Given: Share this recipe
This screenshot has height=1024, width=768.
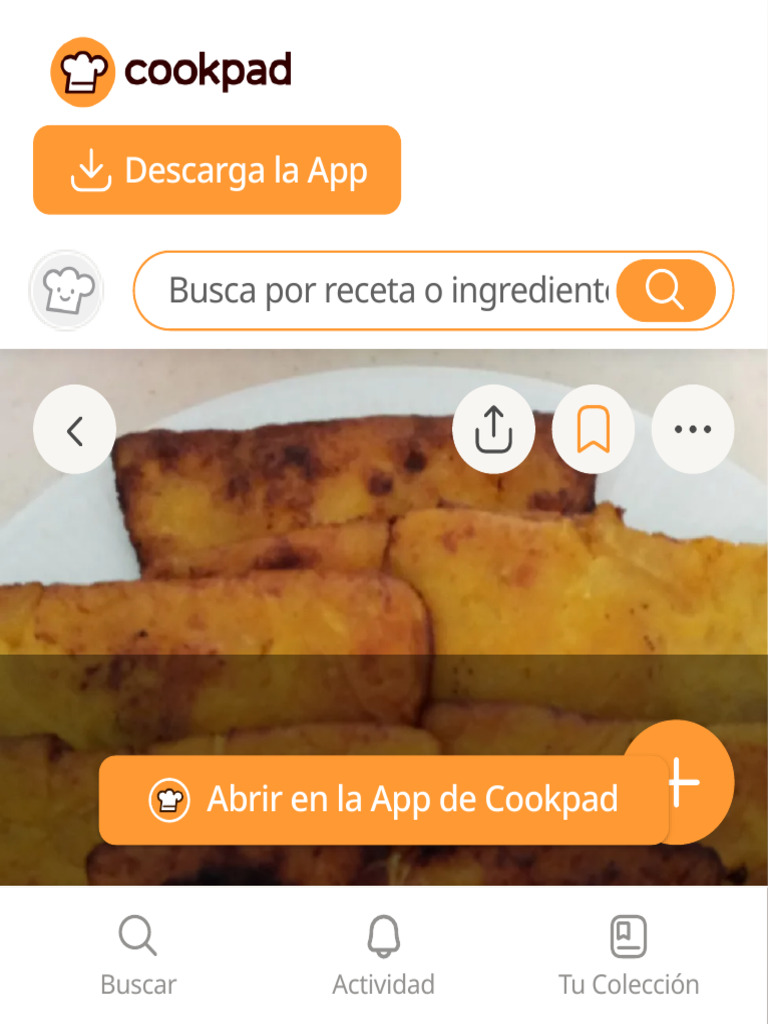Looking at the screenshot, I should pos(494,429).
